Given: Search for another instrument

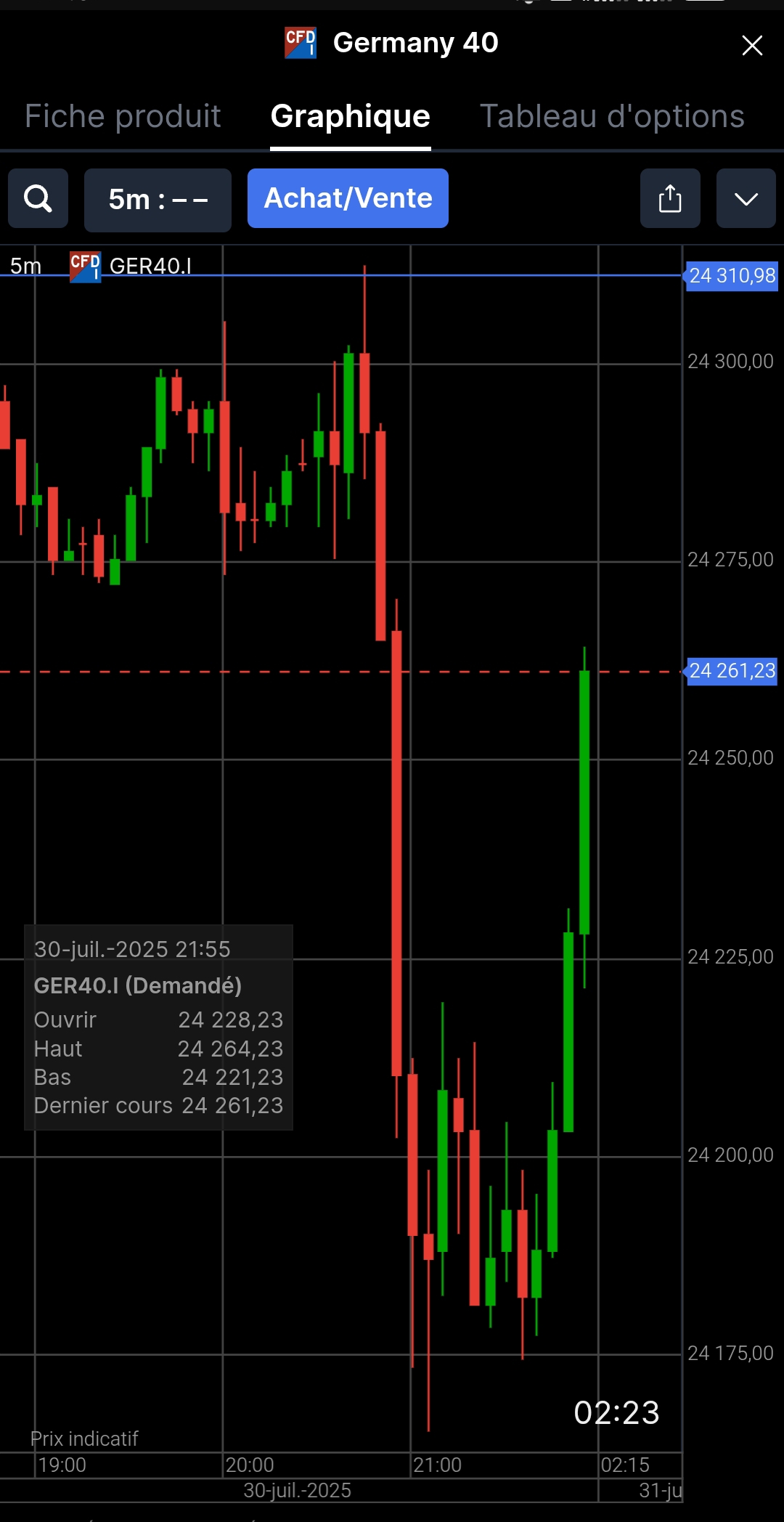Looking at the screenshot, I should tap(38, 198).
